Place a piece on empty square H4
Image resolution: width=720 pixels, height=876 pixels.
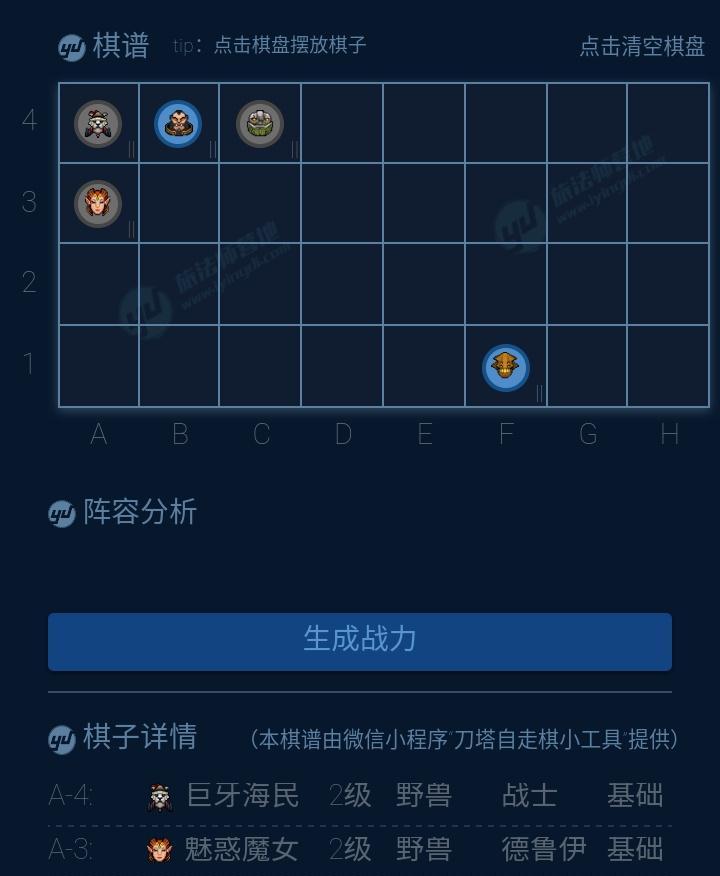coord(668,123)
